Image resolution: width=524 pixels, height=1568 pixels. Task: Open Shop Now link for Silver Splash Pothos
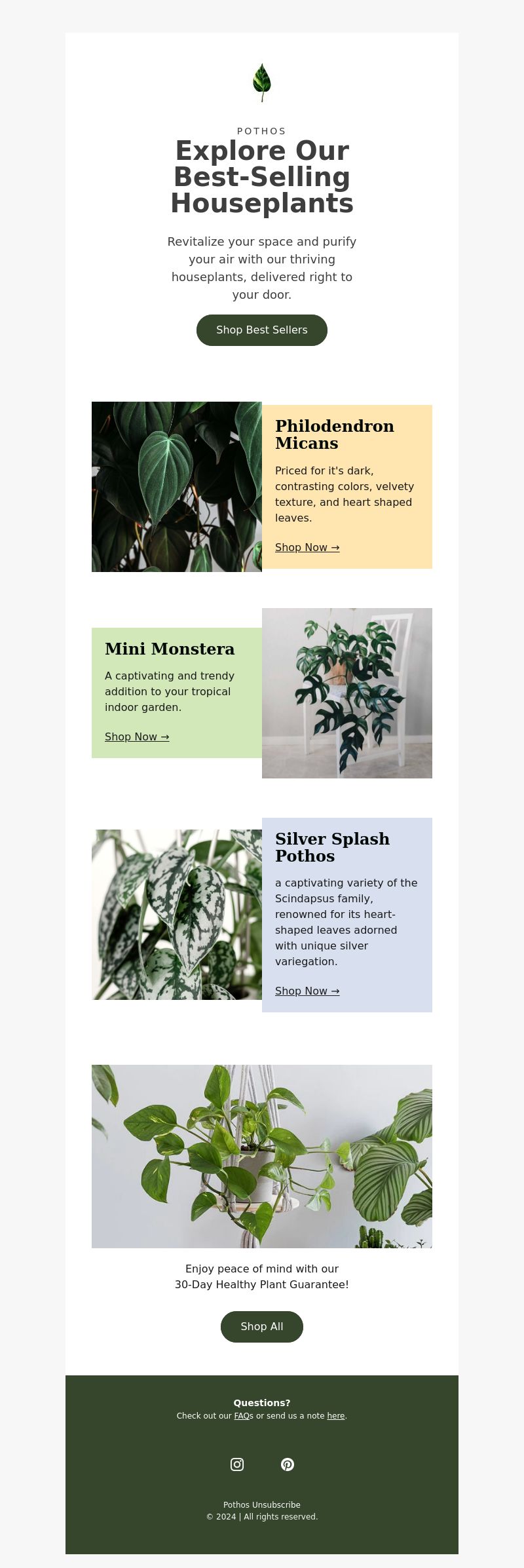[x=307, y=991]
